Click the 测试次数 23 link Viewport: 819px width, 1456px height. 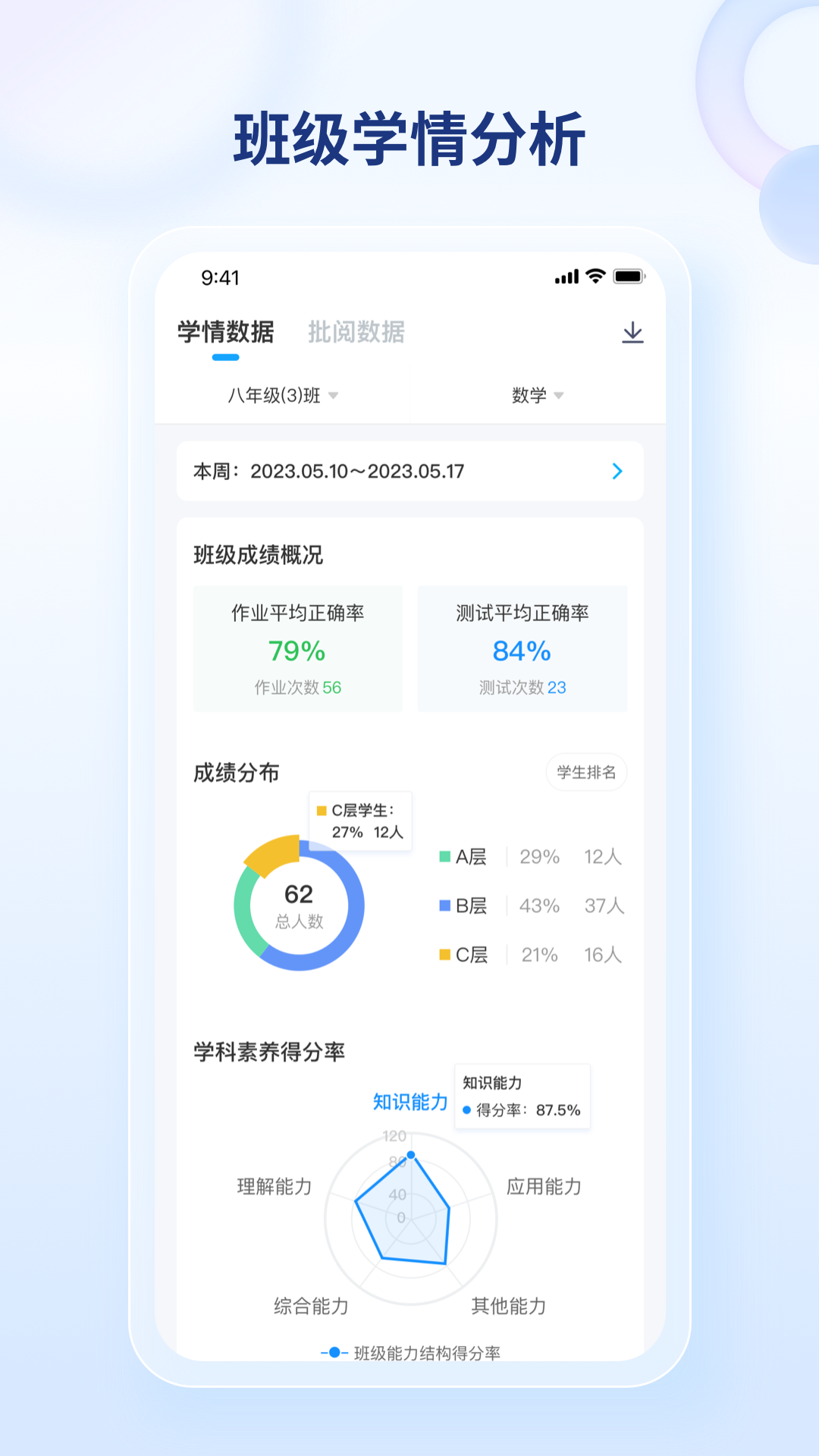click(522, 688)
